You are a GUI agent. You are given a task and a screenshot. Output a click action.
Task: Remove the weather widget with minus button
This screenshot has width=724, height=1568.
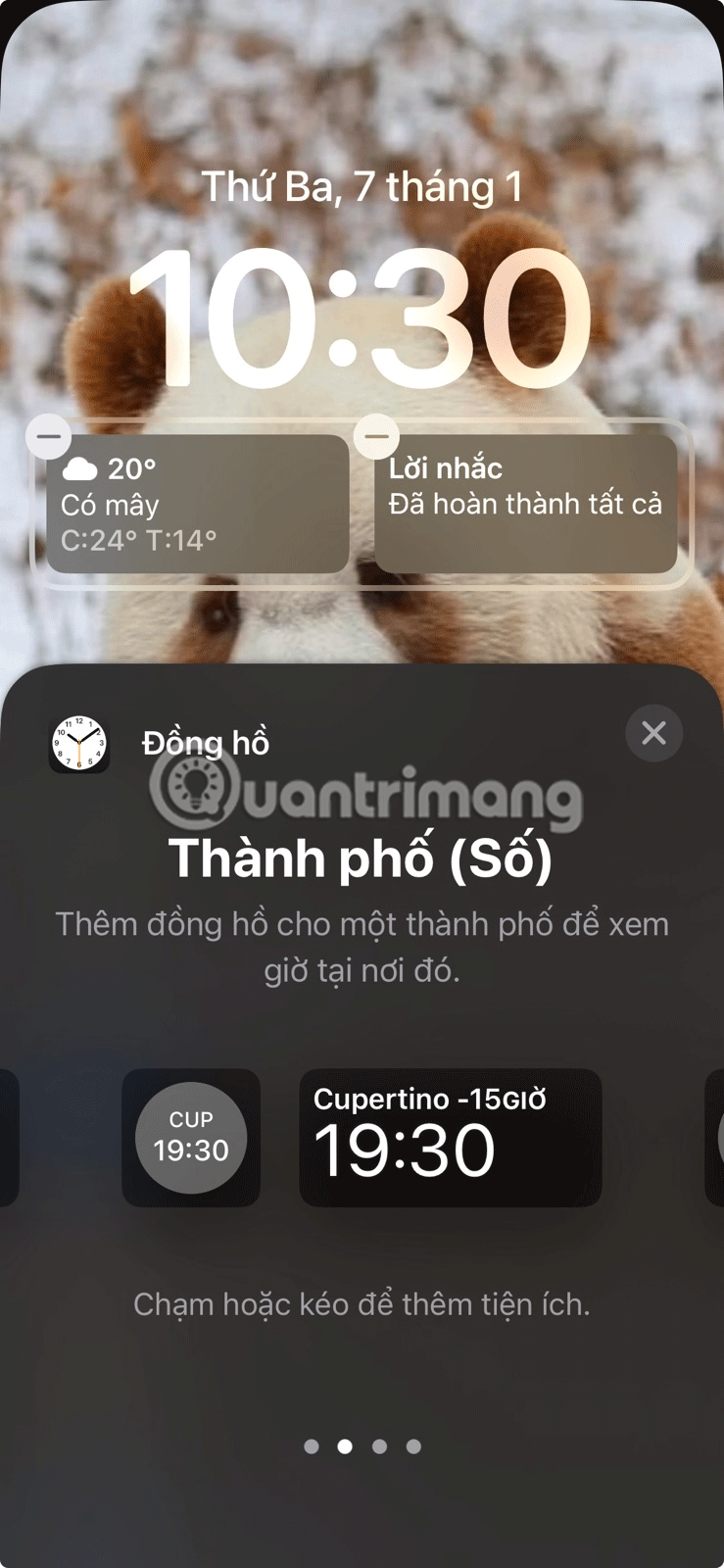pyautogui.click(x=48, y=436)
